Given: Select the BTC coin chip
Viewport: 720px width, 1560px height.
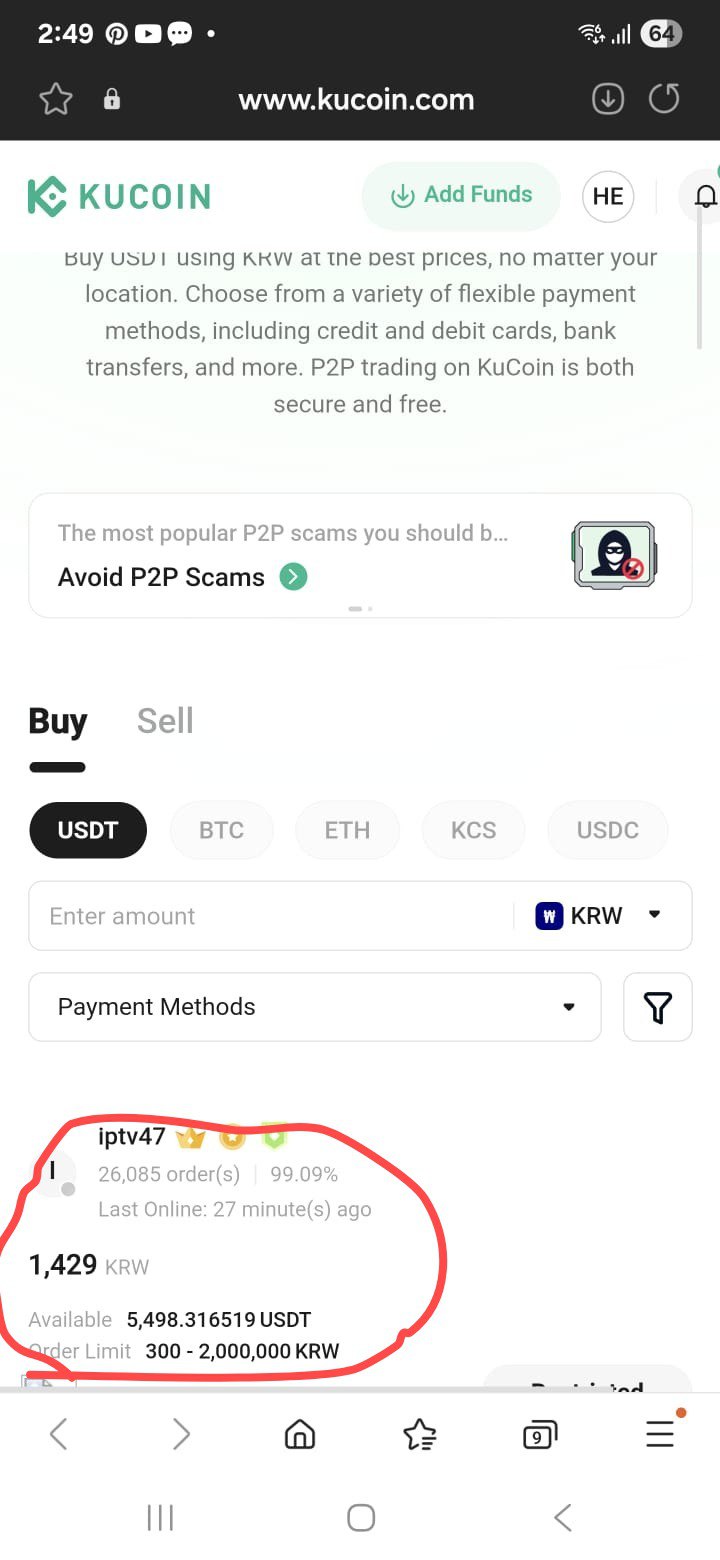Looking at the screenshot, I should (x=221, y=830).
